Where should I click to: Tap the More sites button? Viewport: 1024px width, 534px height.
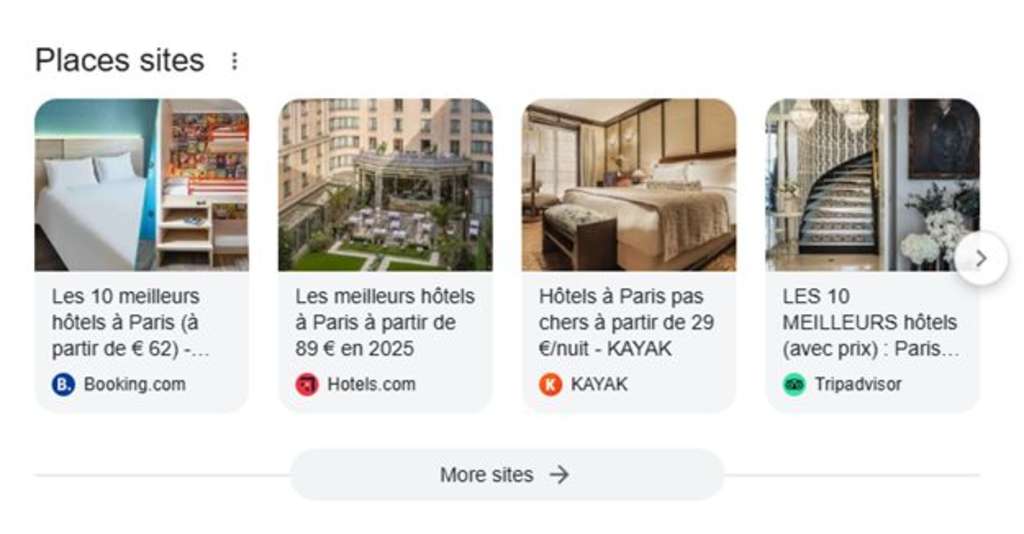(506, 475)
